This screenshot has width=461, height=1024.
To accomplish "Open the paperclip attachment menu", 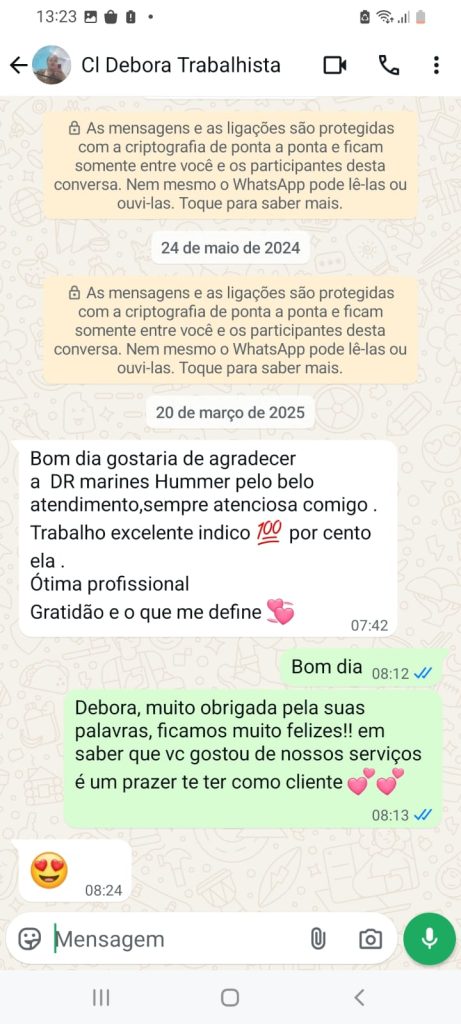I will (x=318, y=939).
